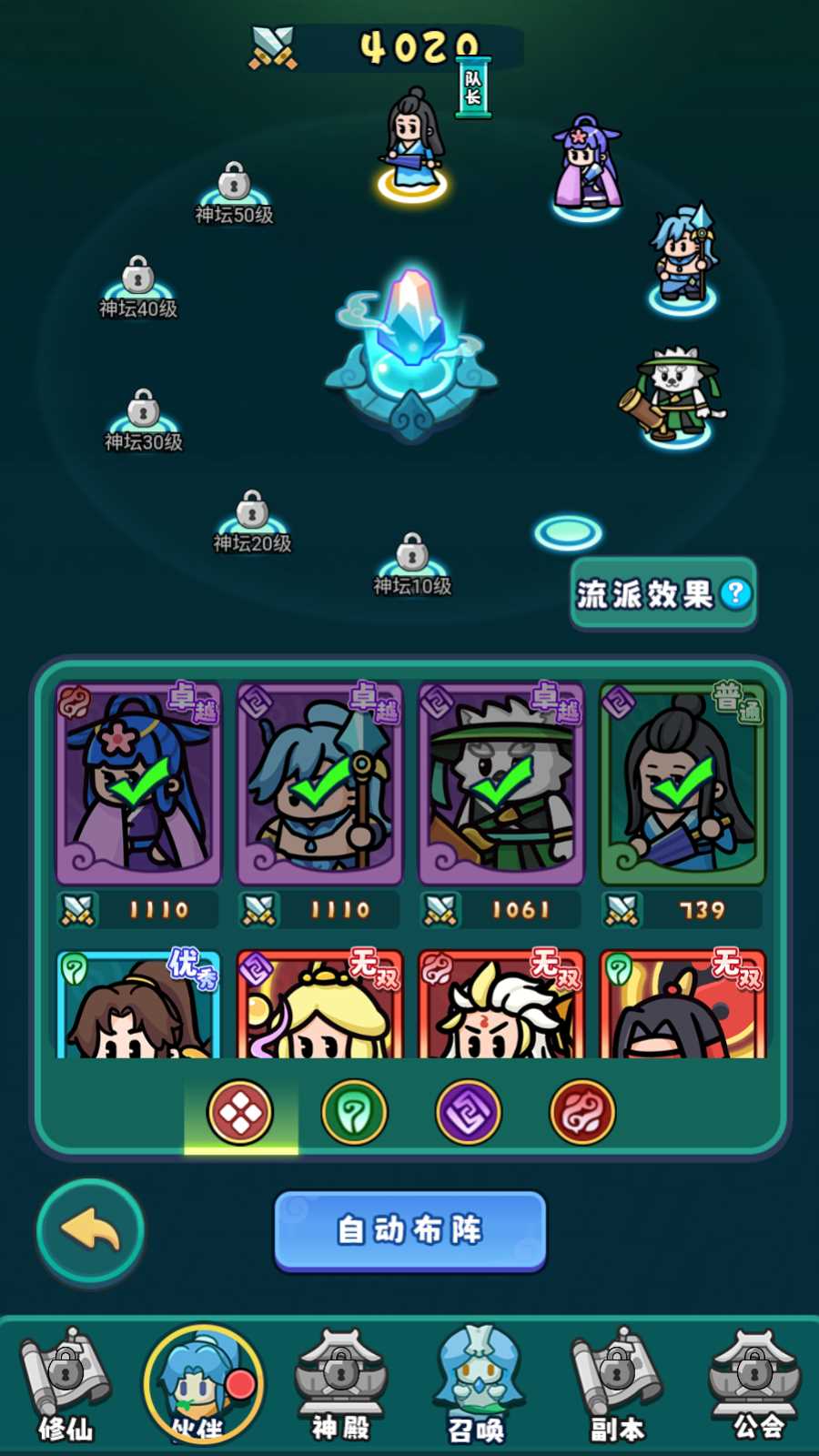Select the captain character on the formation
Viewport: 819px width, 1456px height.
pos(413,146)
